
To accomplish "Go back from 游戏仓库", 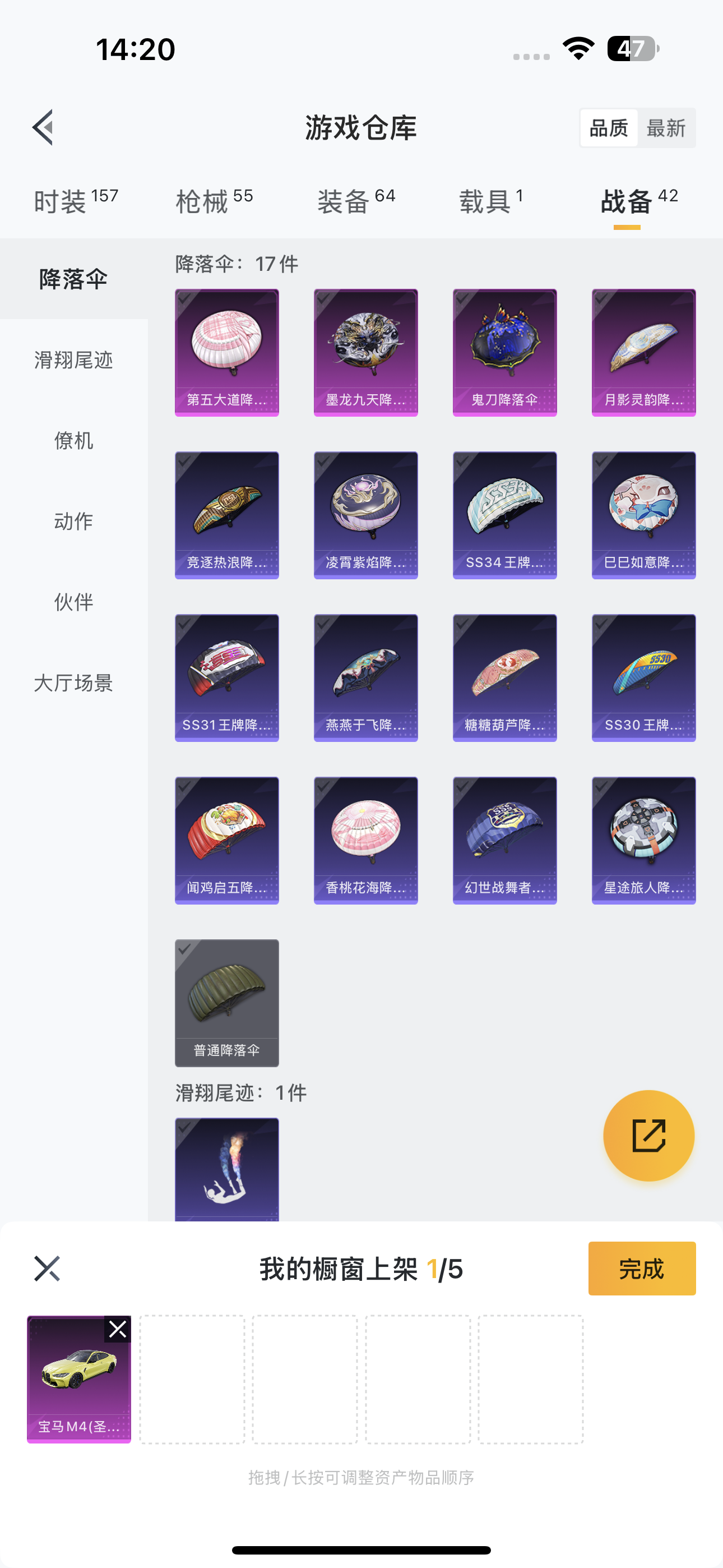I will [43, 128].
